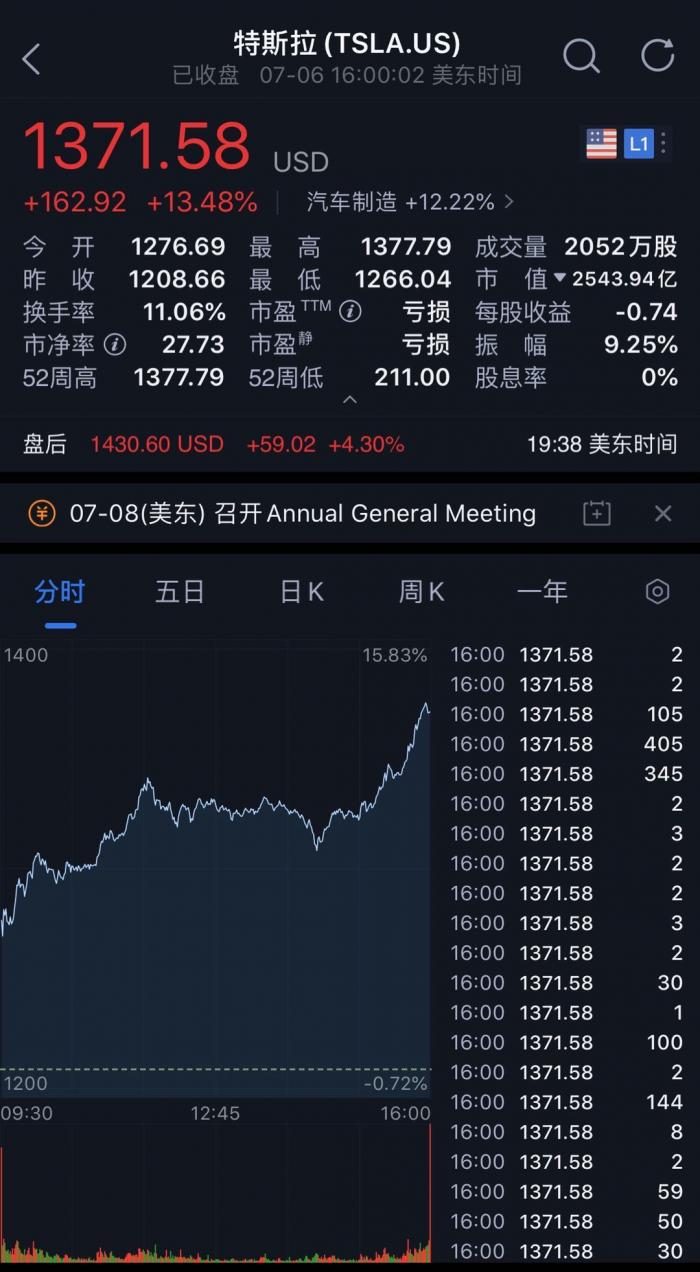
Task: Show the 市净率 info tooltip
Action: pyautogui.click(x=116, y=345)
